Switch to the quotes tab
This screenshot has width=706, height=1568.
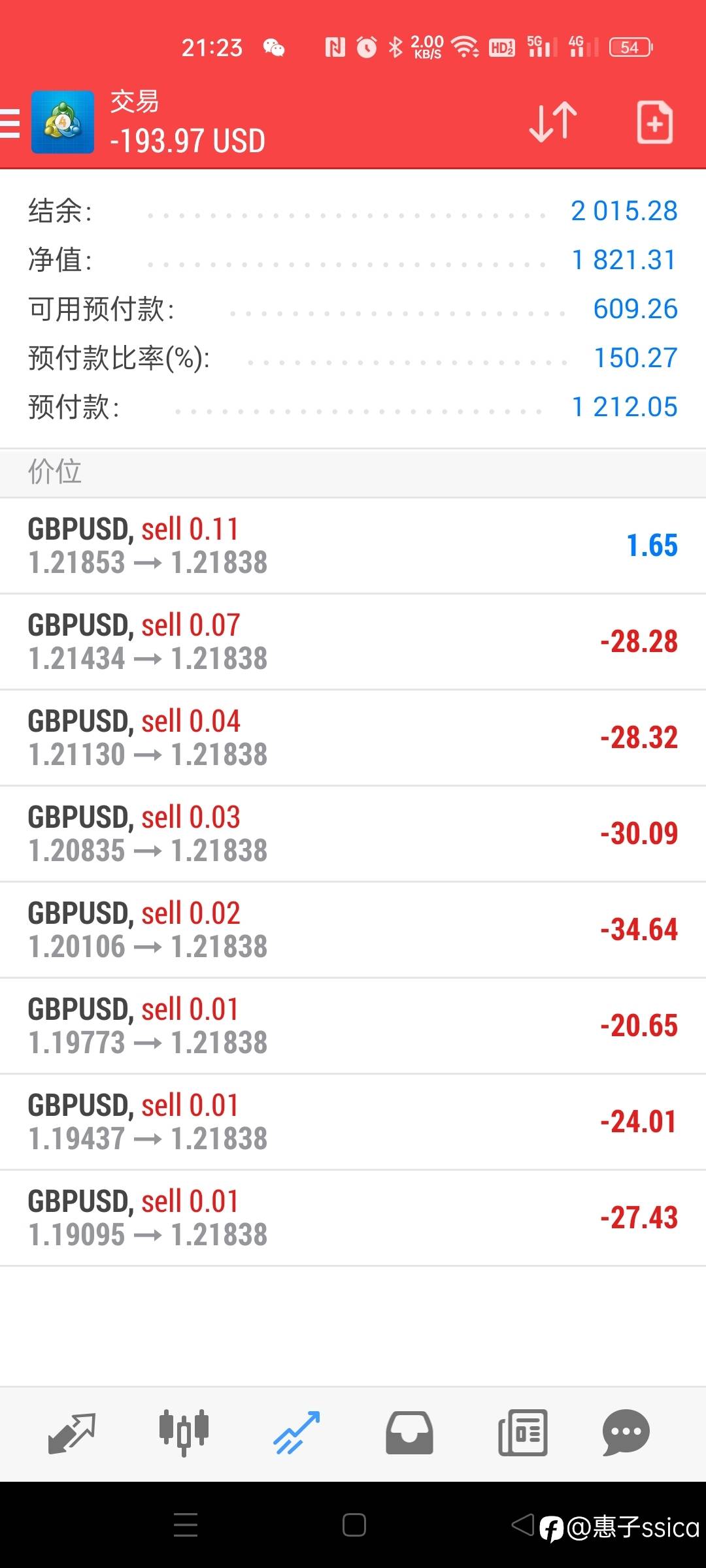72,1433
